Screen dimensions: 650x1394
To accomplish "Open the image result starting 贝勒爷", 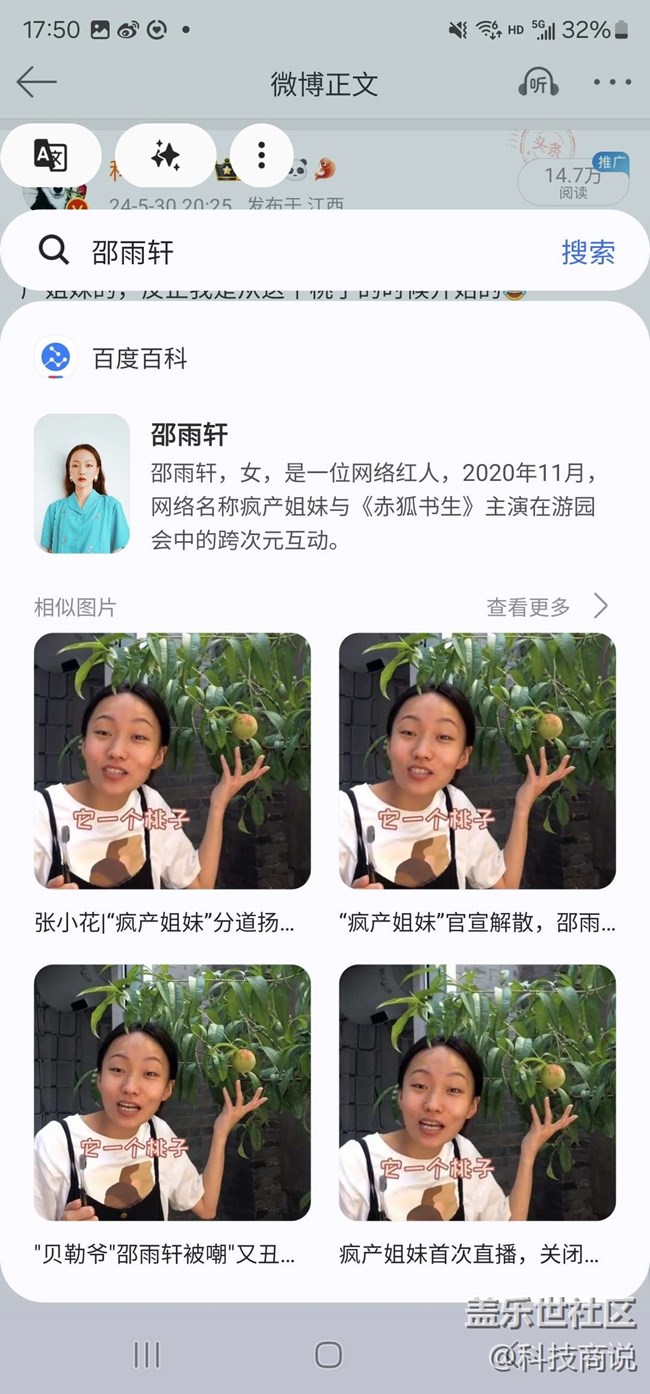I will (x=172, y=1116).
